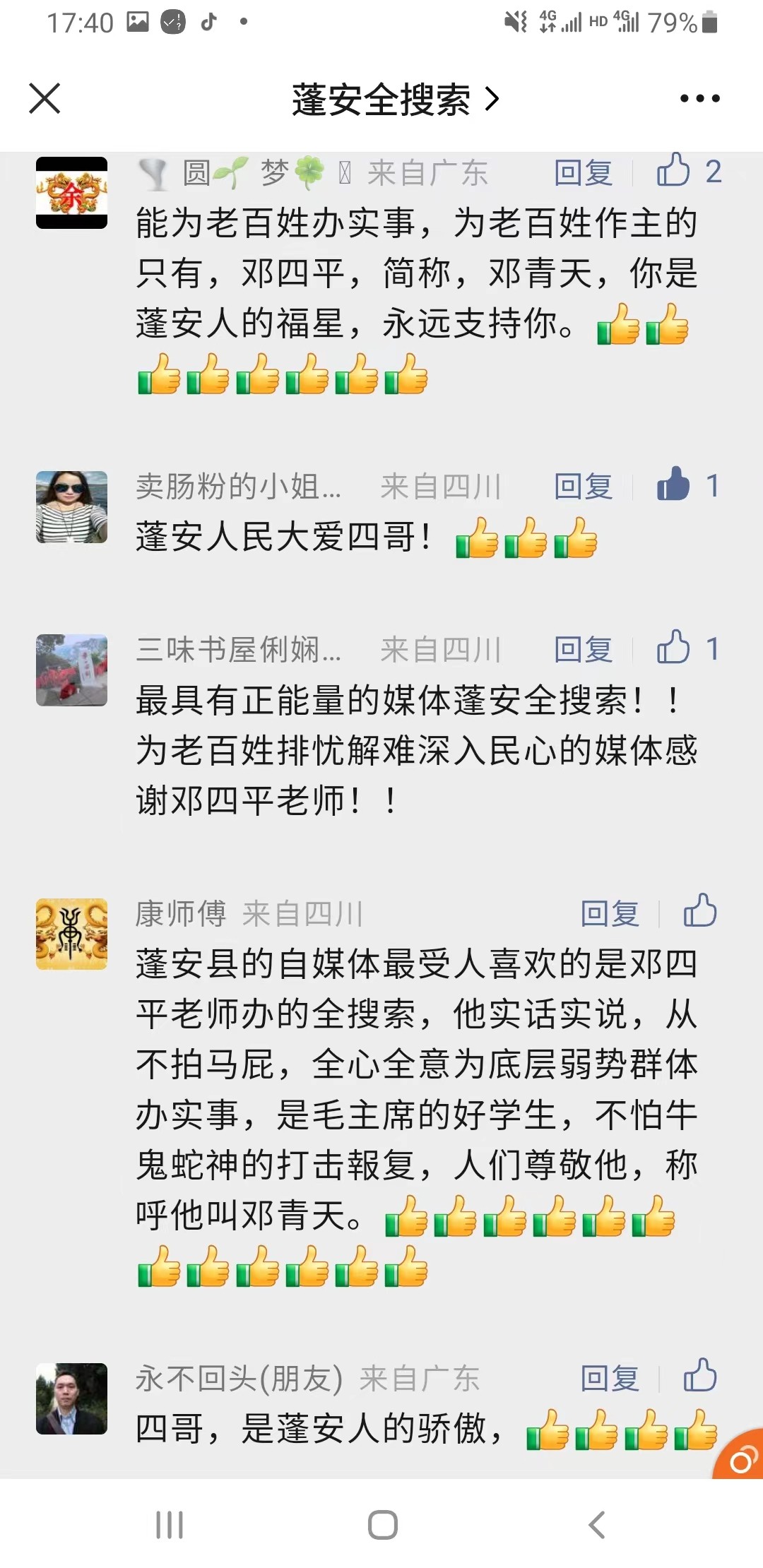This screenshot has height=1568, width=763.
Task: Close the 蓬安全搜索 page
Action: pyautogui.click(x=45, y=98)
